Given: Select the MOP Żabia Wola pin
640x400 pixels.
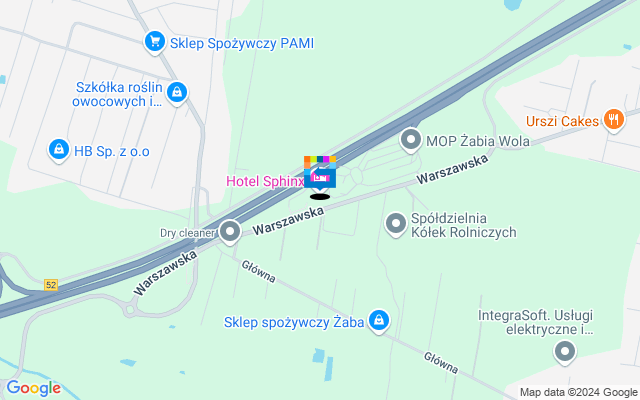Looking at the screenshot, I should click(x=410, y=139).
